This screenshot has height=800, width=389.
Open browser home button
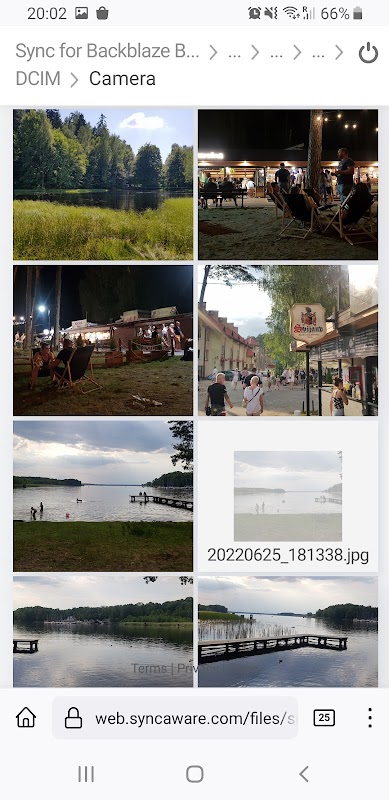click(26, 718)
